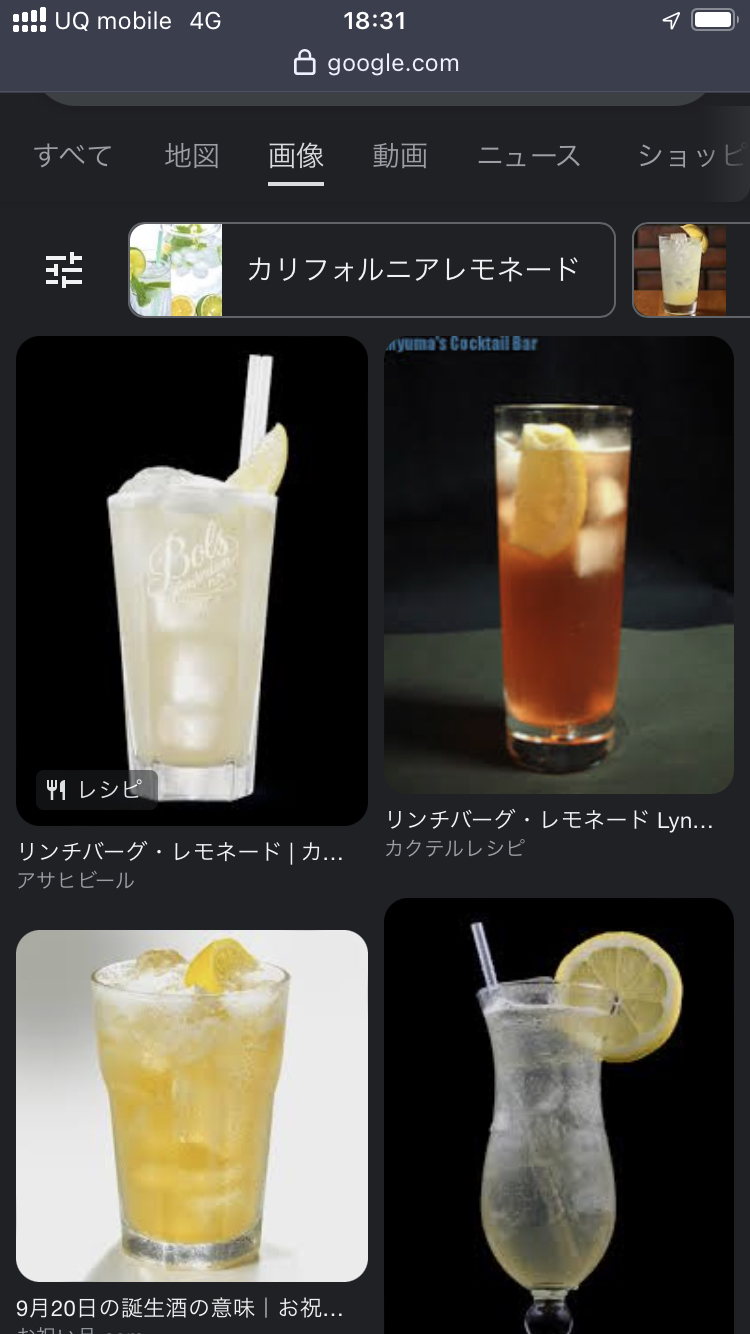Tap the google.com address bar
This screenshot has width=750, height=1334.
click(376, 63)
